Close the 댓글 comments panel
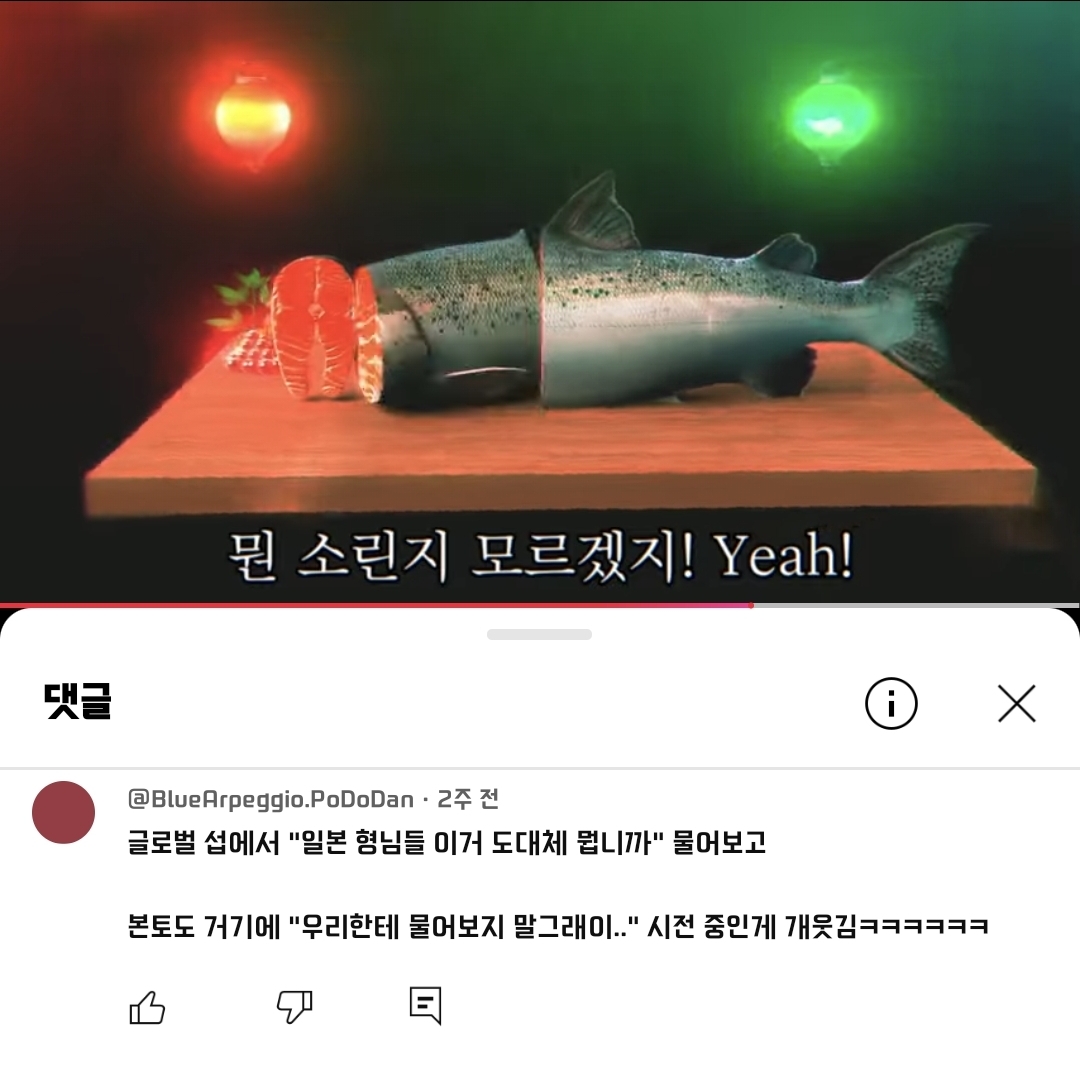Viewport: 1080px width, 1067px height. click(x=1016, y=705)
